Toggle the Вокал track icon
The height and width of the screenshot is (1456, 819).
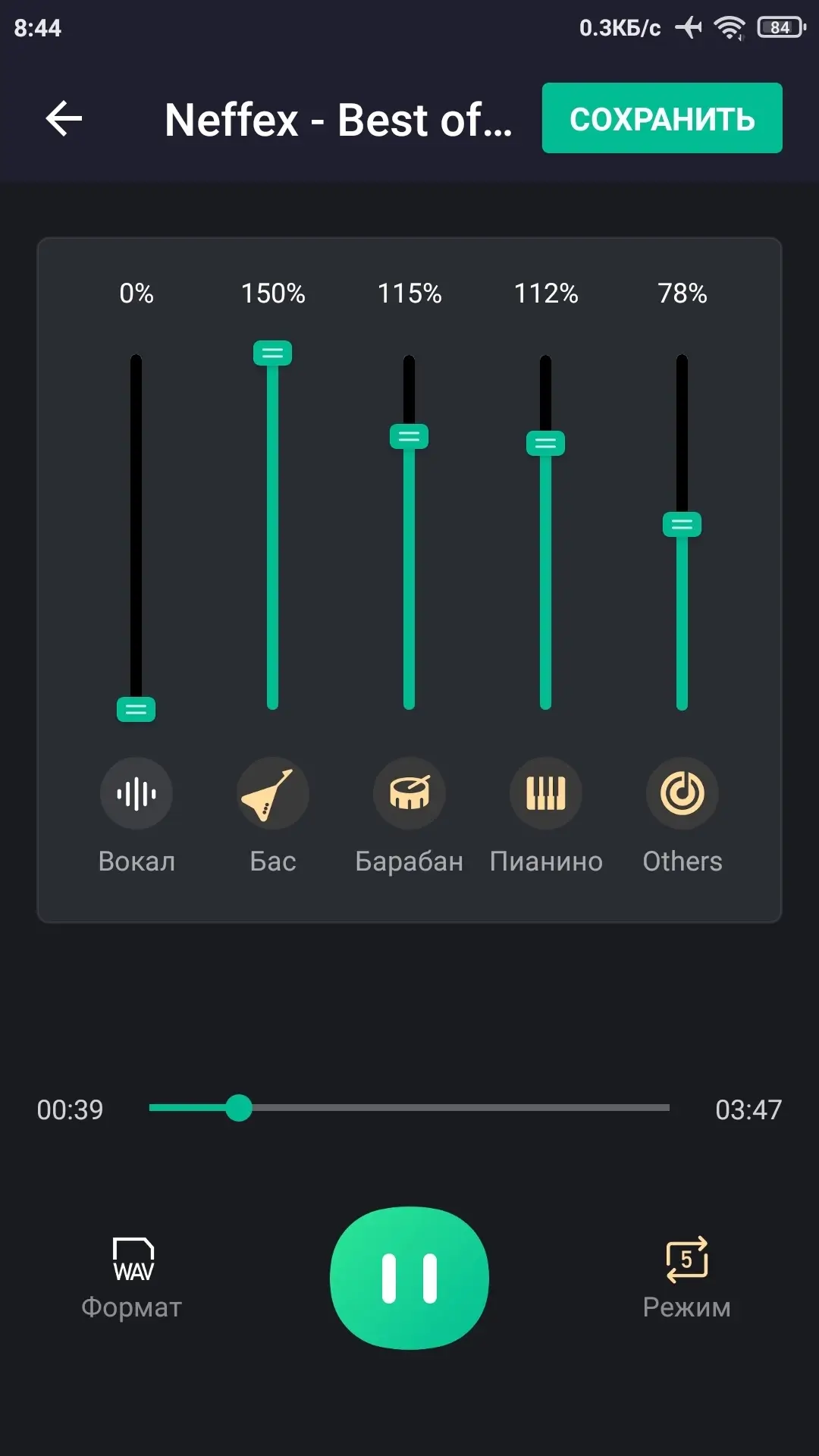[136, 793]
